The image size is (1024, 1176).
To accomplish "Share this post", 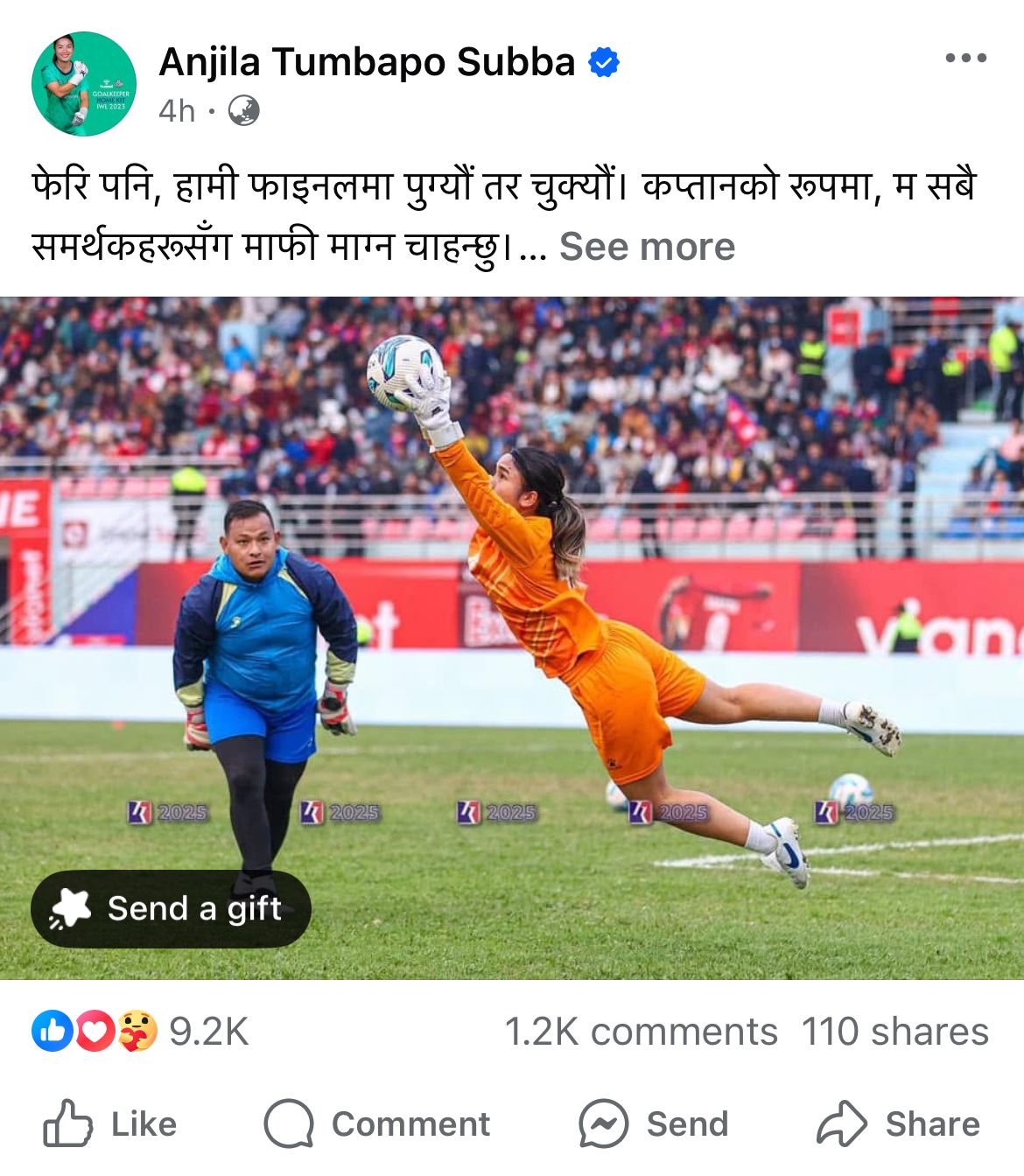I will tap(899, 1124).
